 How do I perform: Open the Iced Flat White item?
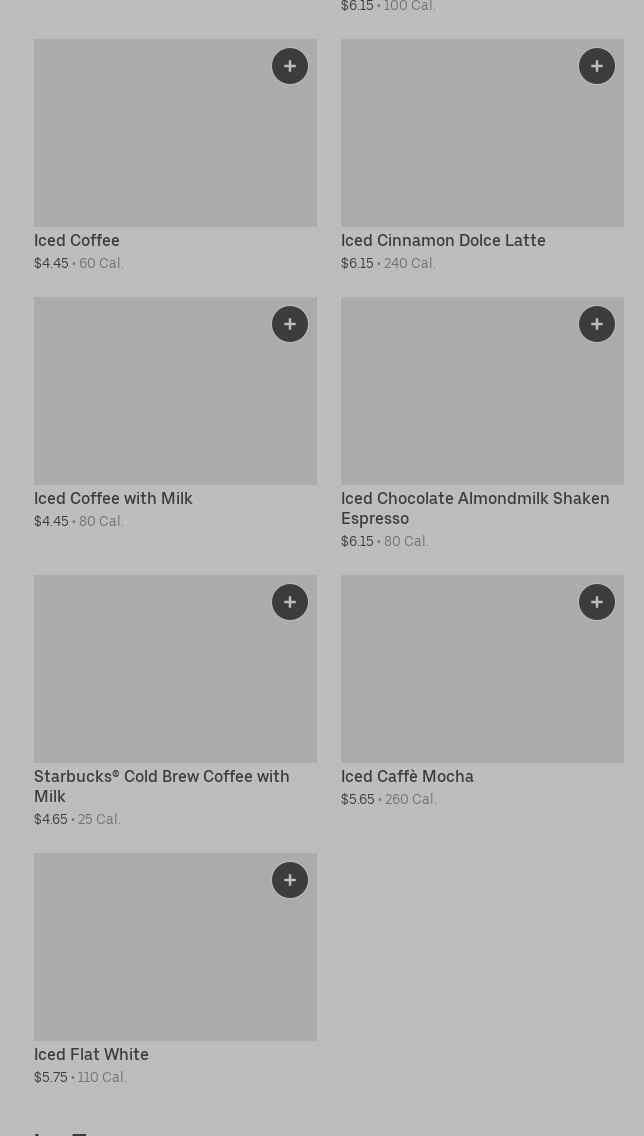91,1055
